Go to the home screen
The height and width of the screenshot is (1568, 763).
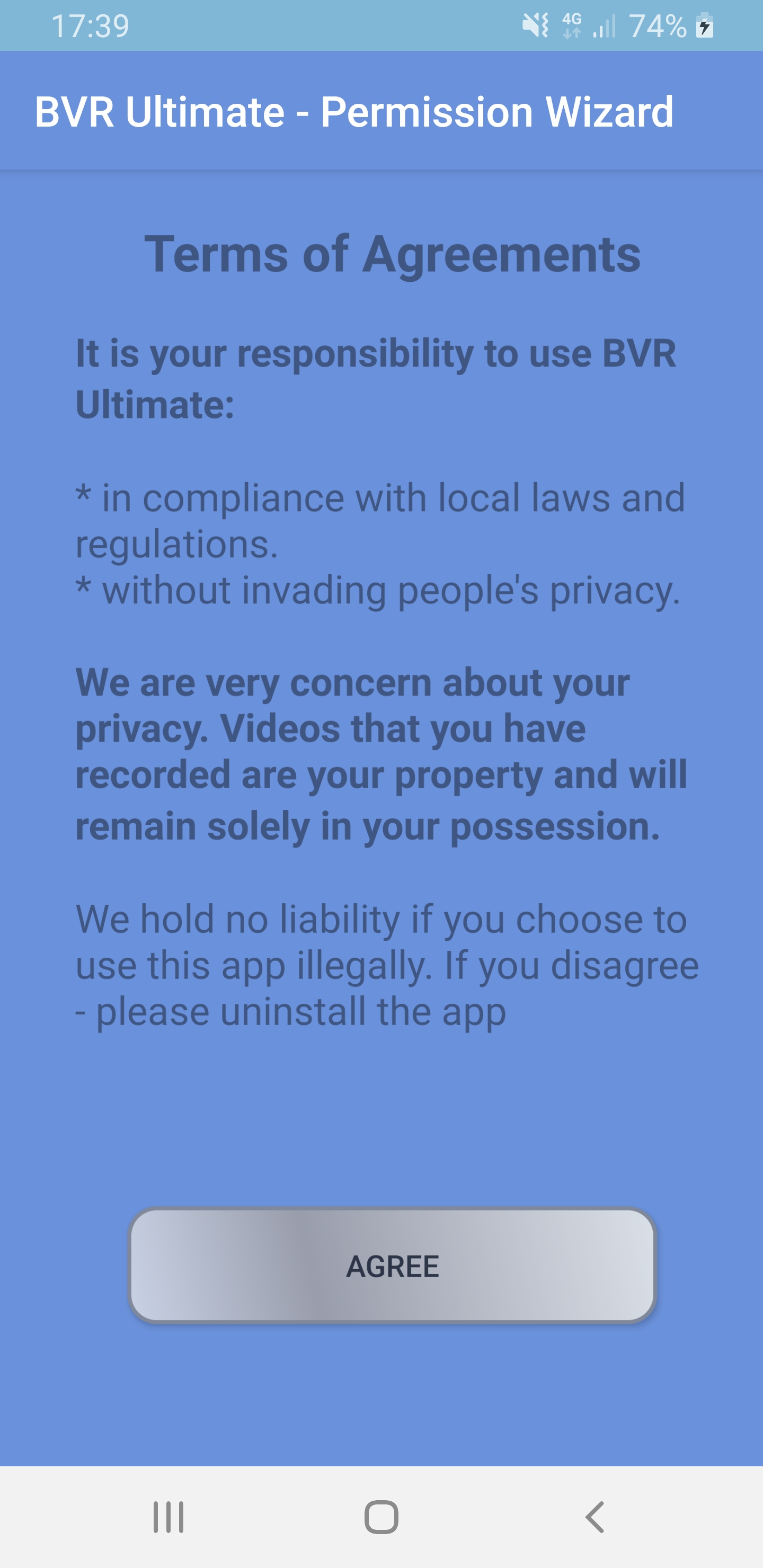tap(381, 1517)
